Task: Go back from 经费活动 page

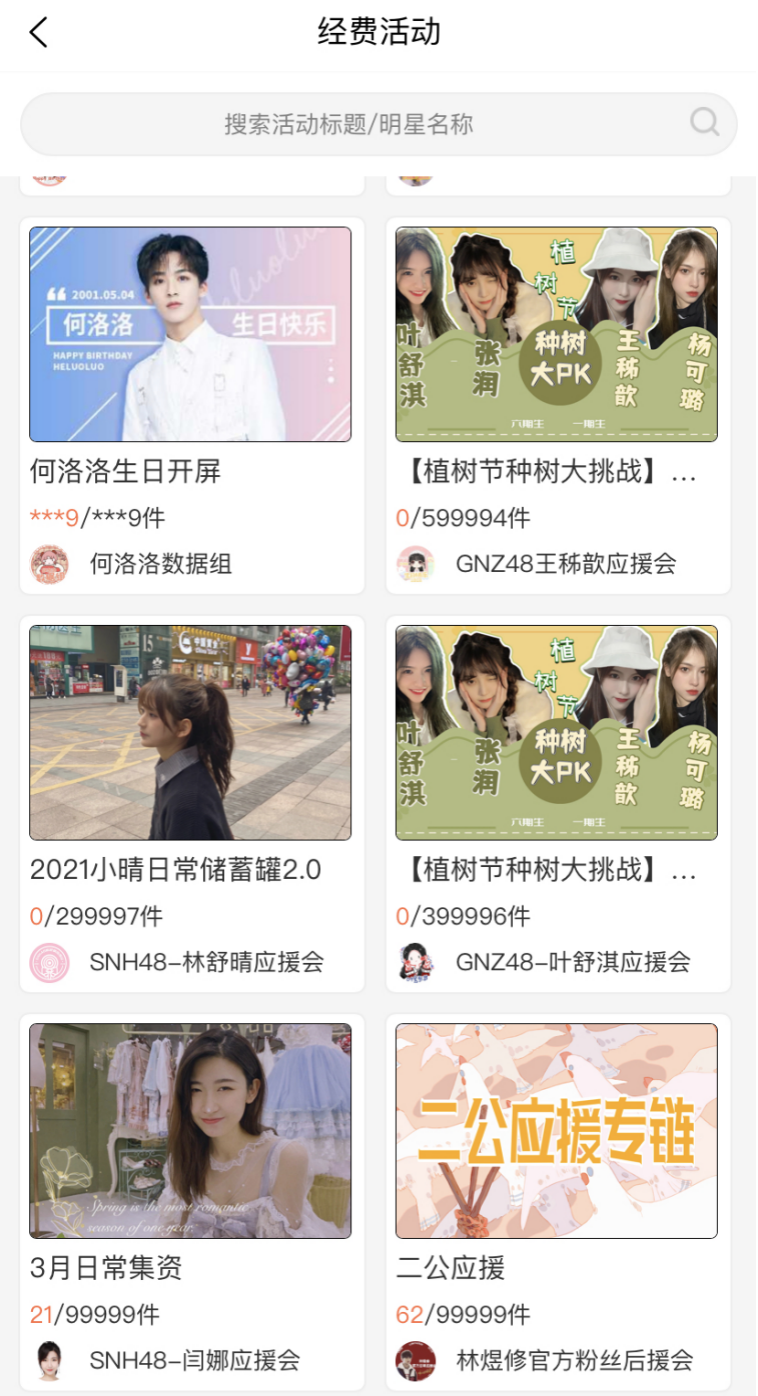Action: [38, 33]
